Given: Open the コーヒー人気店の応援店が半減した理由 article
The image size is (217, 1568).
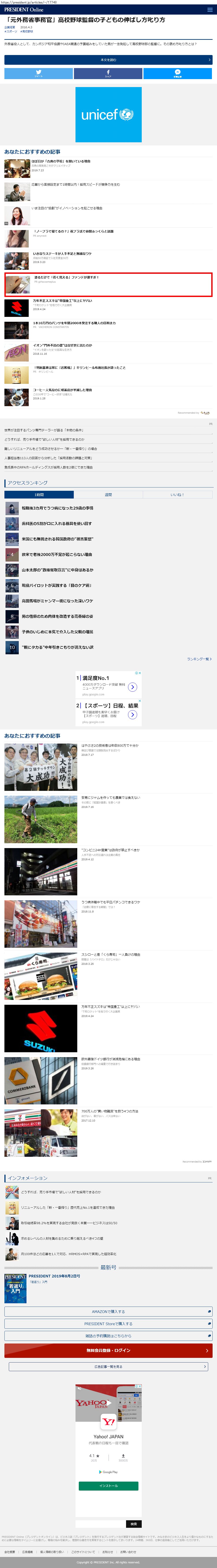Looking at the screenshot, I should coord(63,390).
